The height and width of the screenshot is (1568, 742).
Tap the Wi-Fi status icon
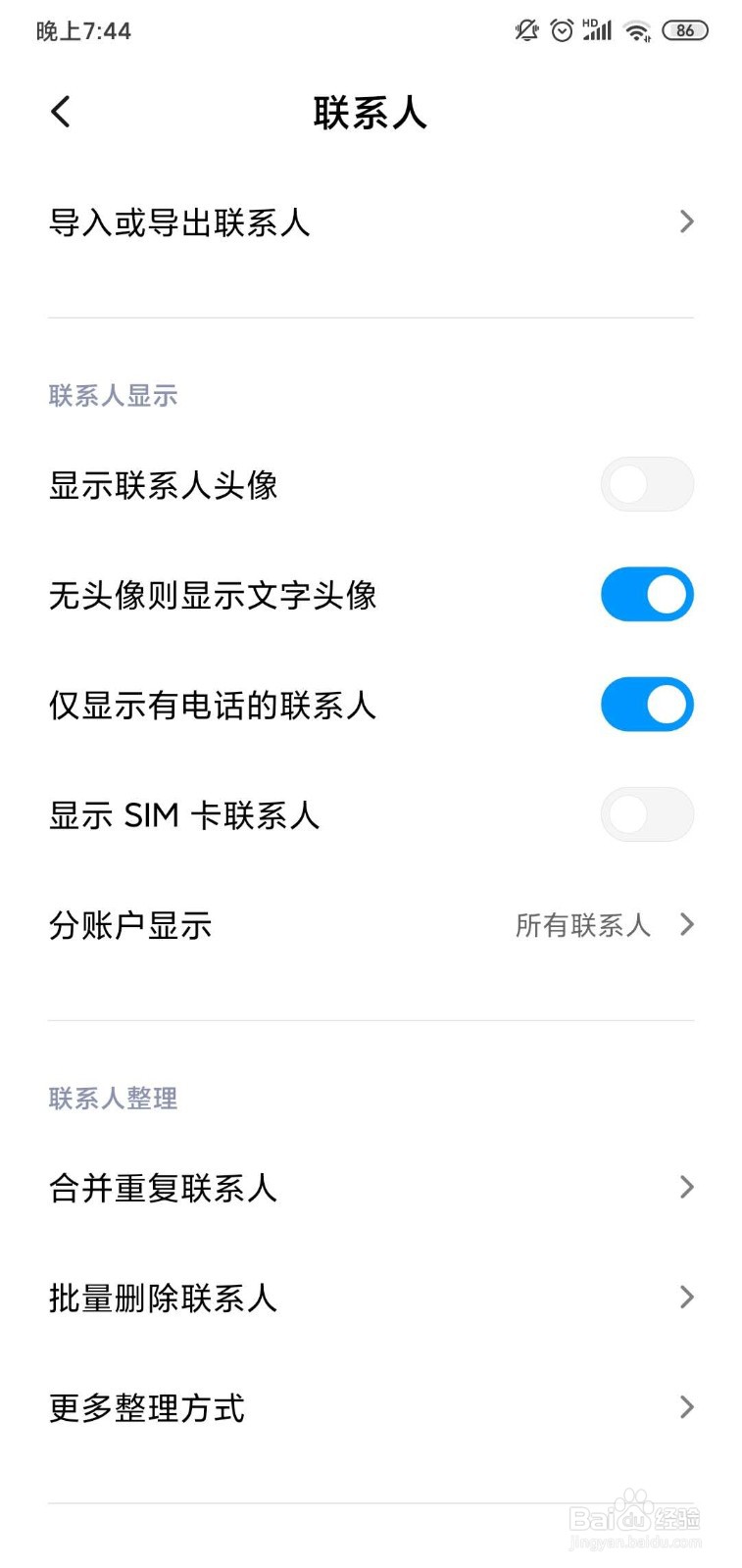[638, 30]
